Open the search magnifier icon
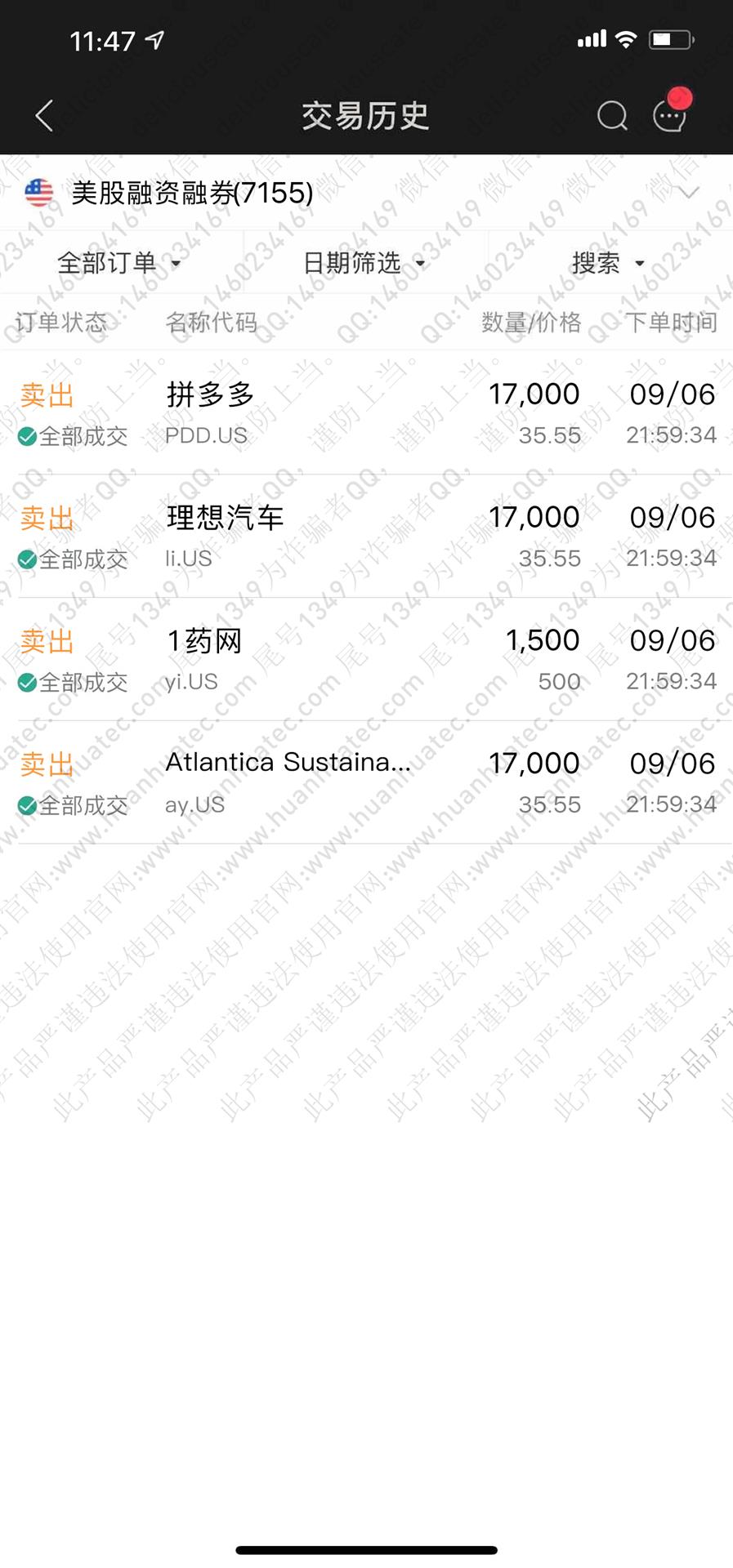 pos(612,116)
